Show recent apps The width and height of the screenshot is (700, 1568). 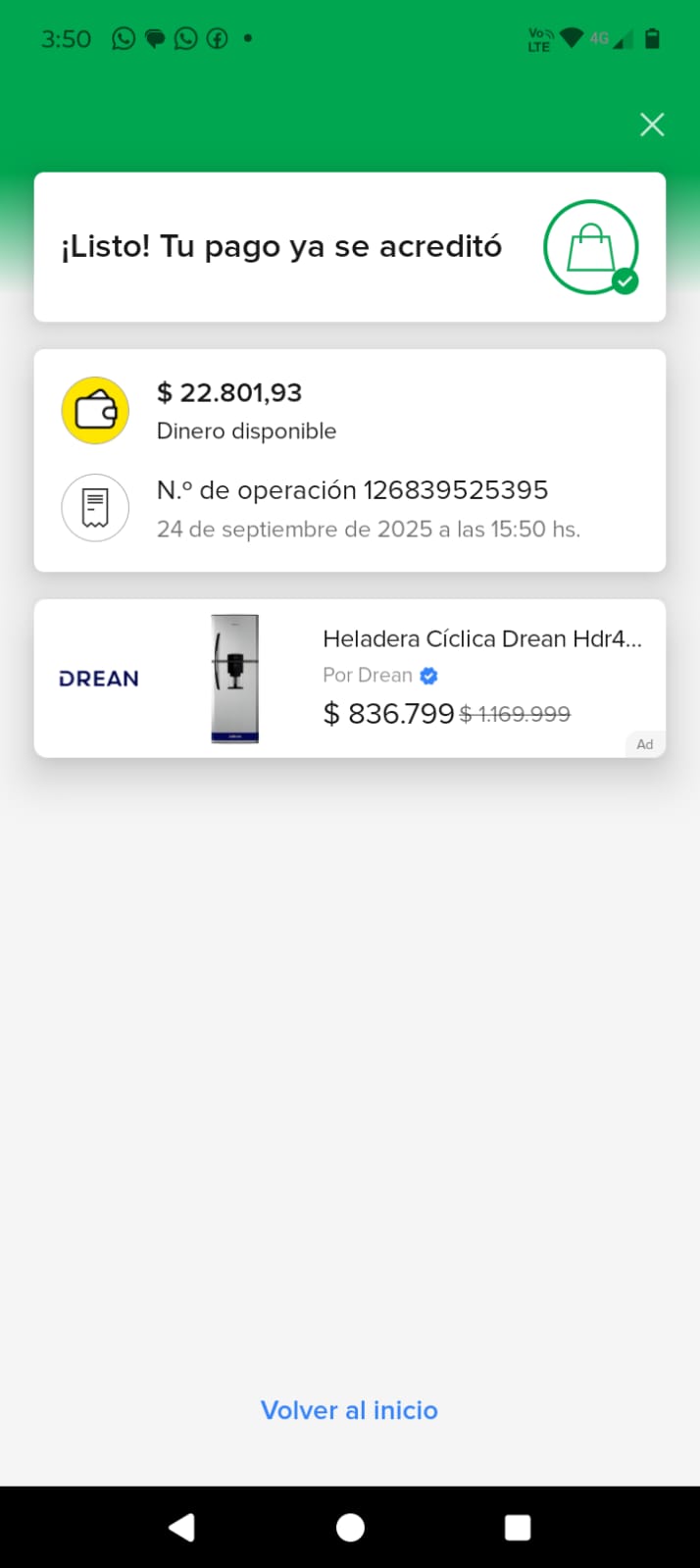pyautogui.click(x=518, y=1527)
